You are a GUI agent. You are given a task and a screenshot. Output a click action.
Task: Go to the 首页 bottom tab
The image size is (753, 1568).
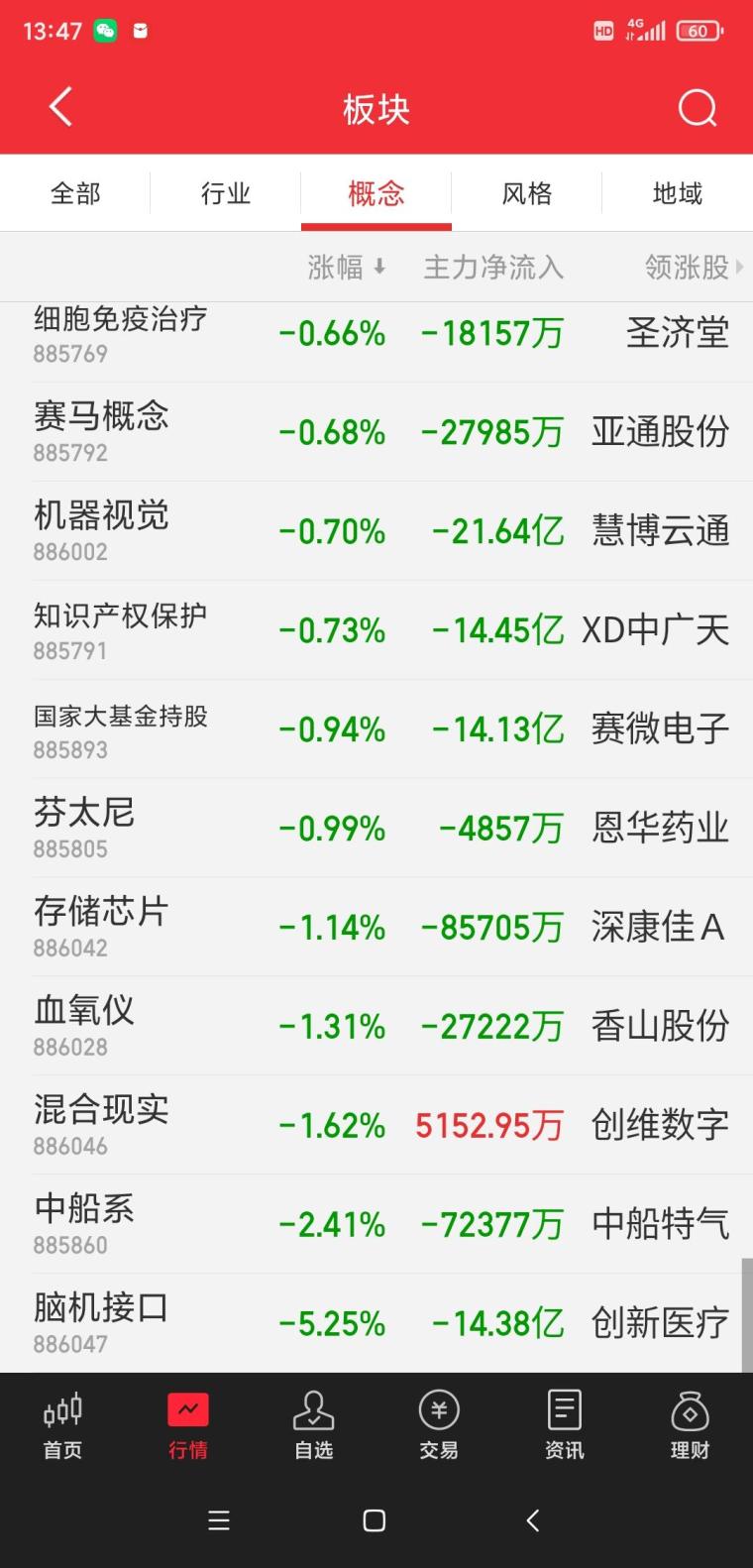tap(62, 1425)
